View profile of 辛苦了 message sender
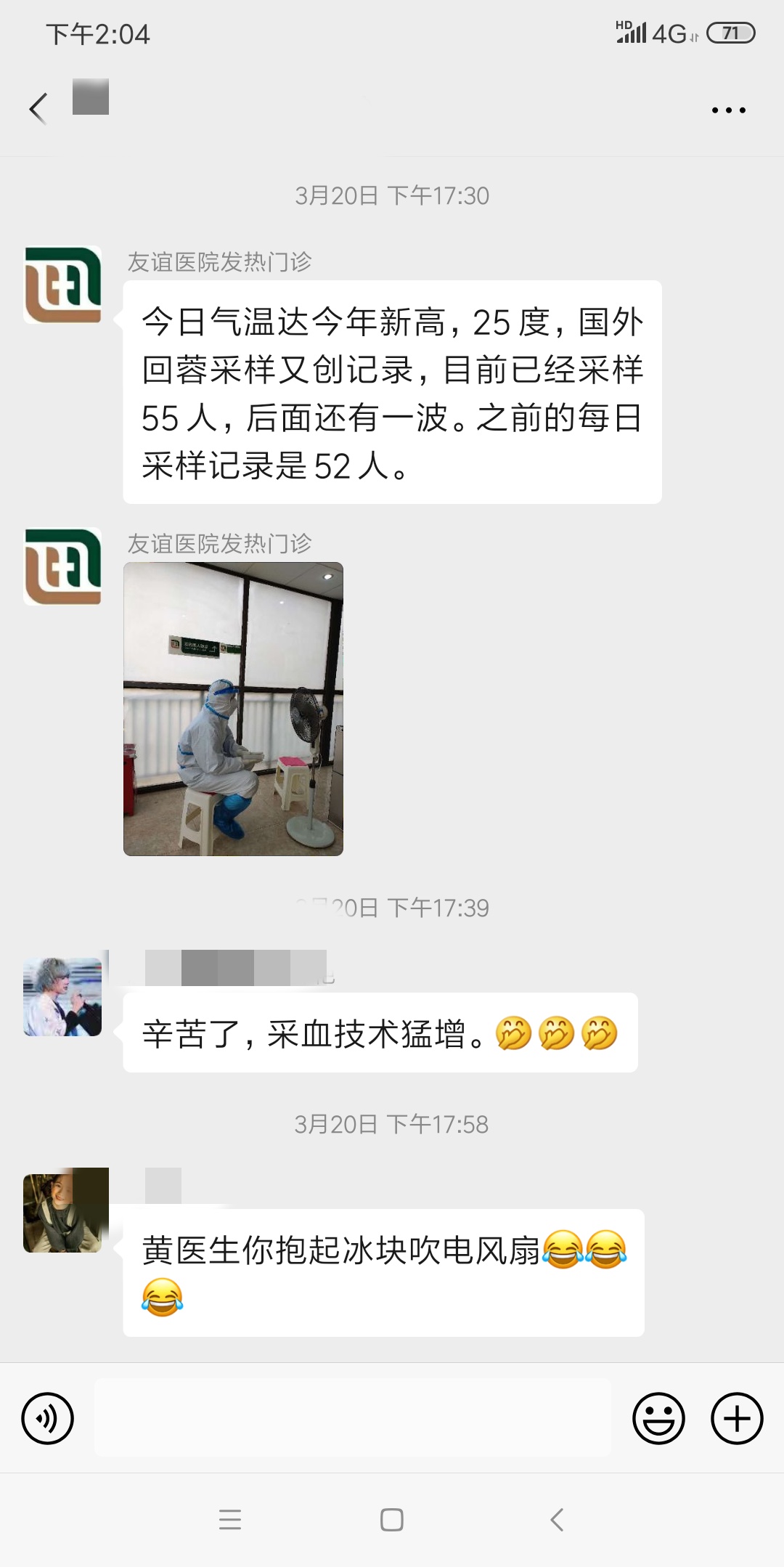 point(62,996)
